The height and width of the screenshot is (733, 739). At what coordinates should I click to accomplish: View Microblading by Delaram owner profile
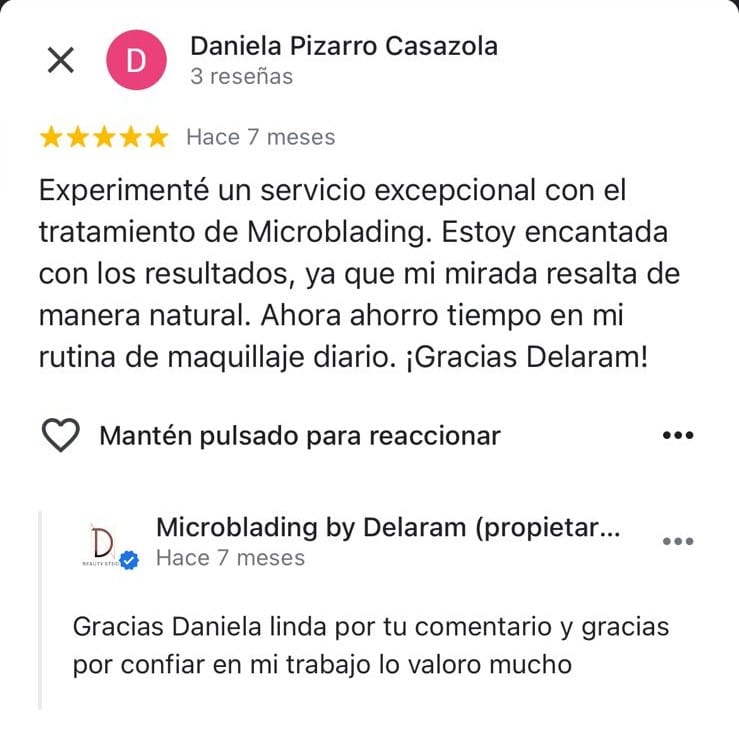click(389, 528)
